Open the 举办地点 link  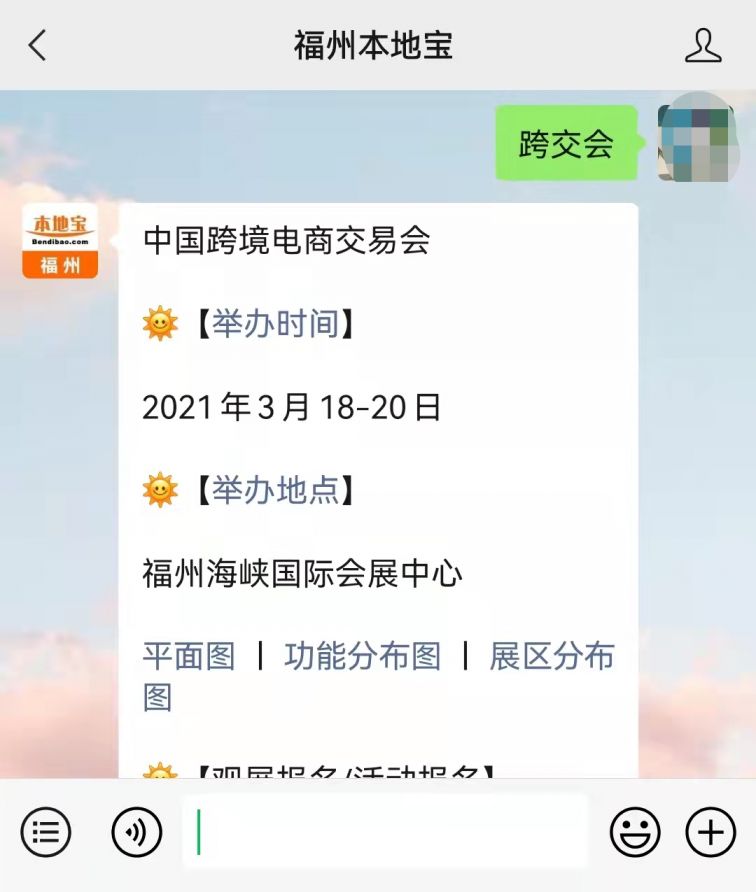pos(275,490)
